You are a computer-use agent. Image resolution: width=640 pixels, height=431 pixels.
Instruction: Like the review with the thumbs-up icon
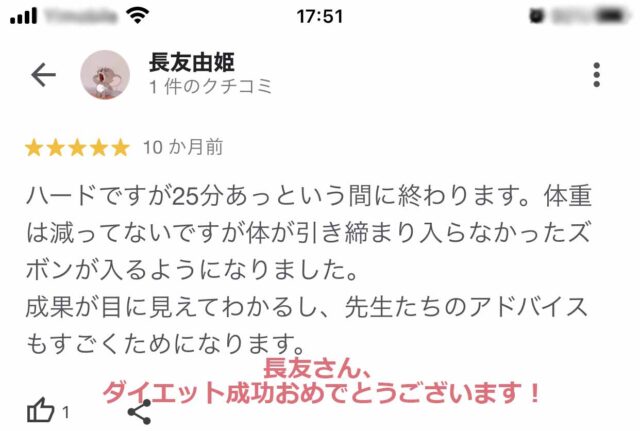click(42, 410)
